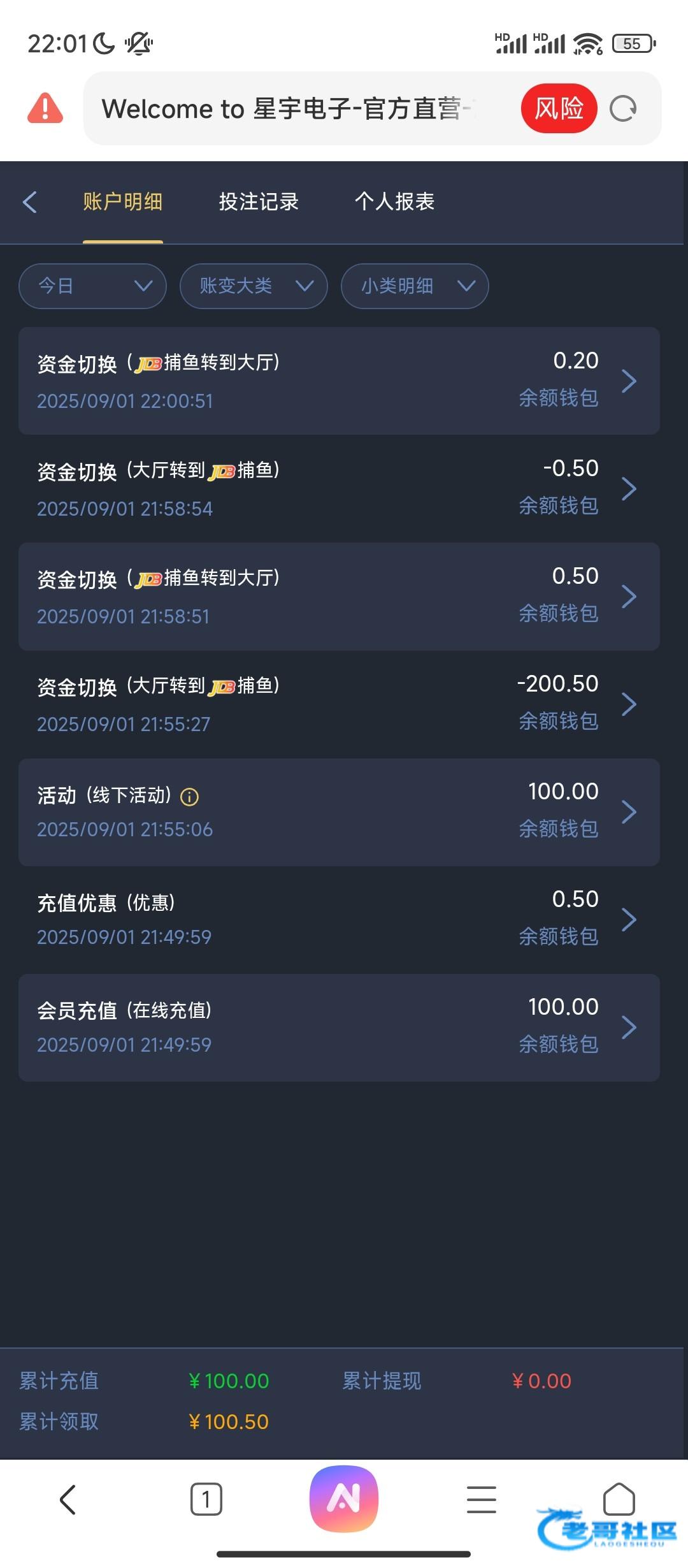This screenshot has width=688, height=1568.
Task: Open the 充值优惠 0.50 record
Action: [339, 920]
